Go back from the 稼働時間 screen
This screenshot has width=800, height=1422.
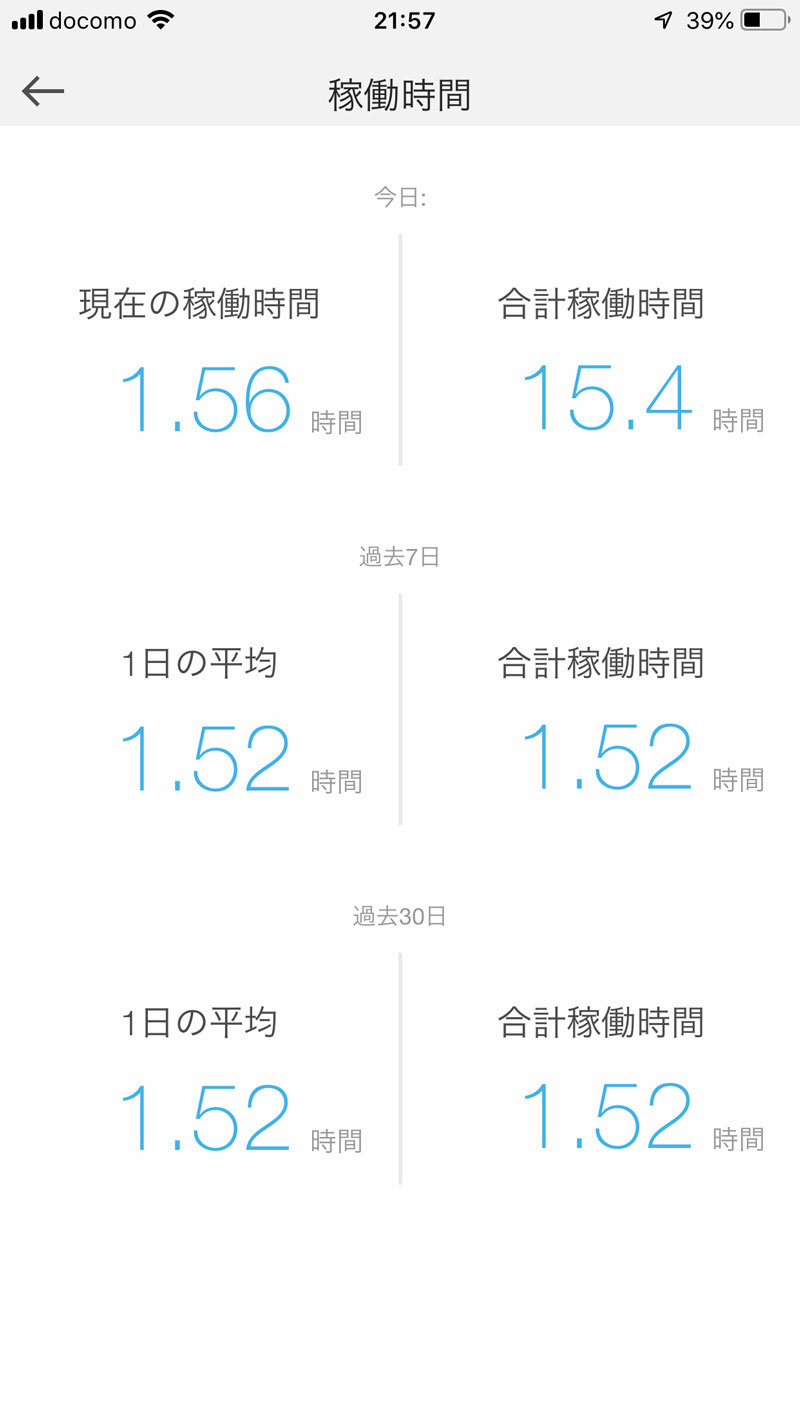(x=43, y=92)
